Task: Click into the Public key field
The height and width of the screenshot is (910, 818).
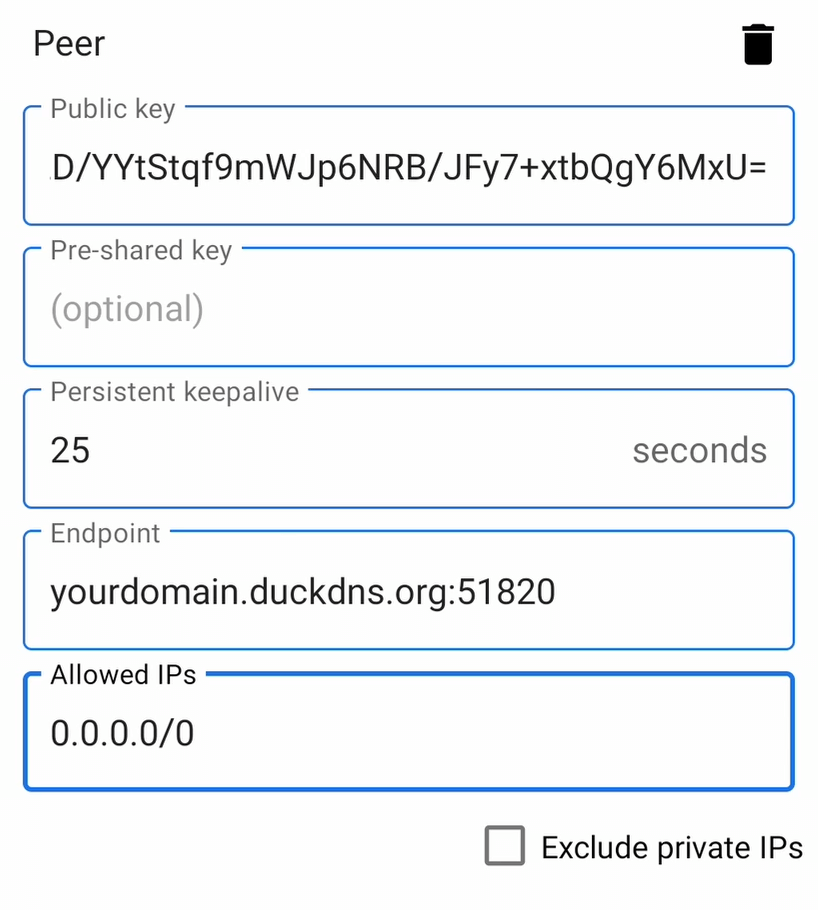Action: (400, 166)
